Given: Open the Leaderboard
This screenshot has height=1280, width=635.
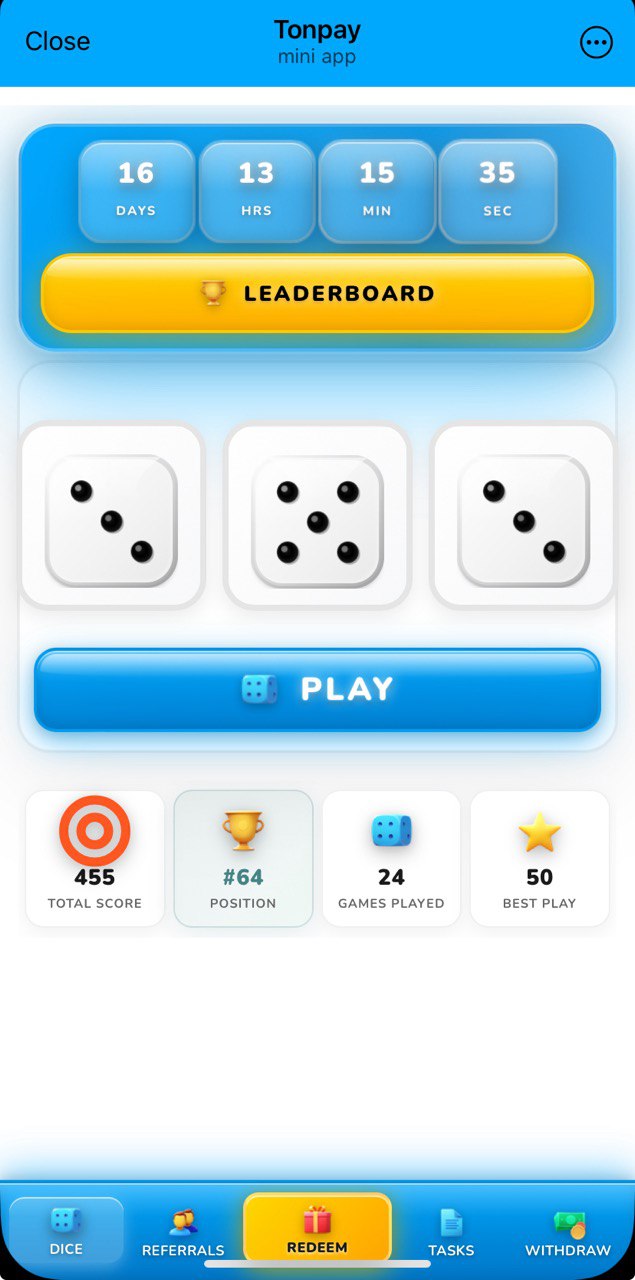Looking at the screenshot, I should (317, 293).
